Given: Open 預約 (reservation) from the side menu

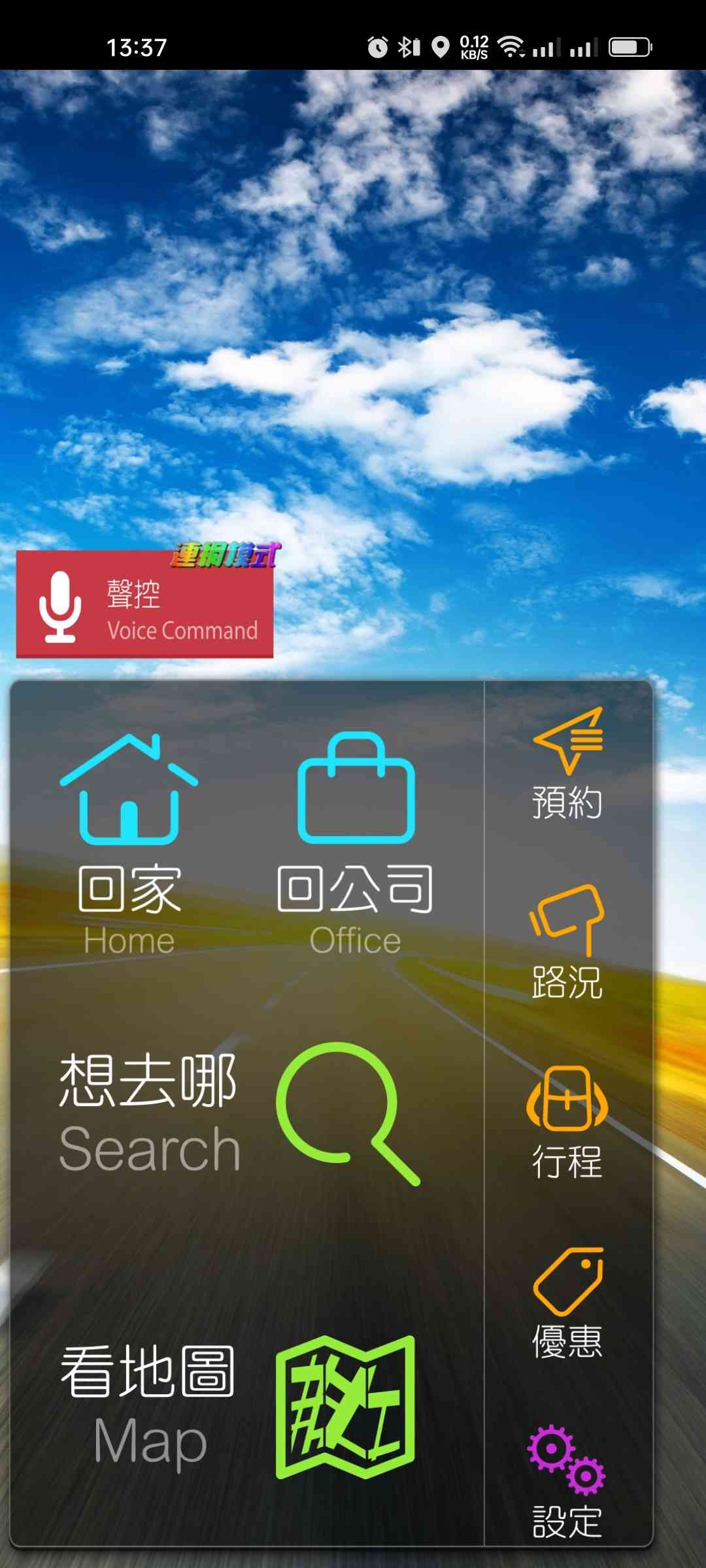Looking at the screenshot, I should click(x=567, y=764).
